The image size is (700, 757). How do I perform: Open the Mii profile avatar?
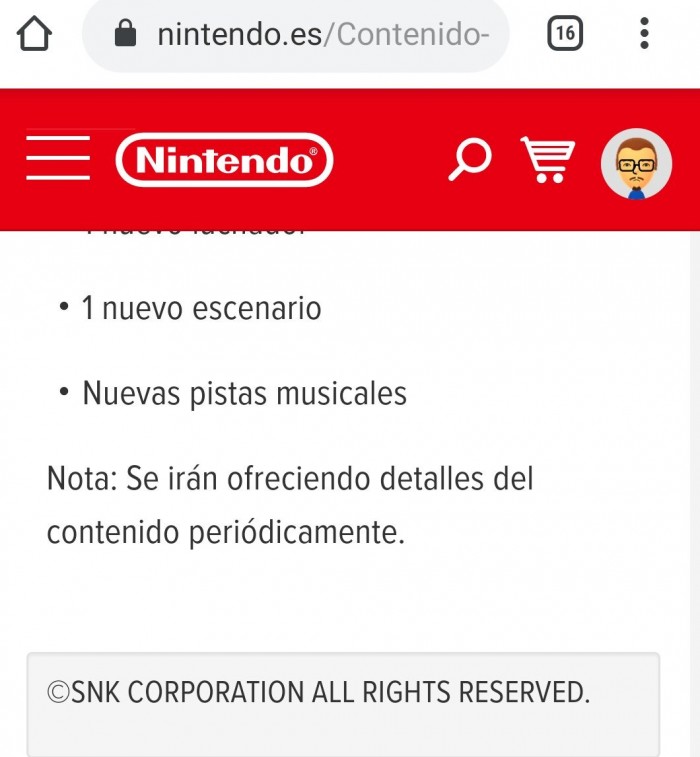point(636,163)
